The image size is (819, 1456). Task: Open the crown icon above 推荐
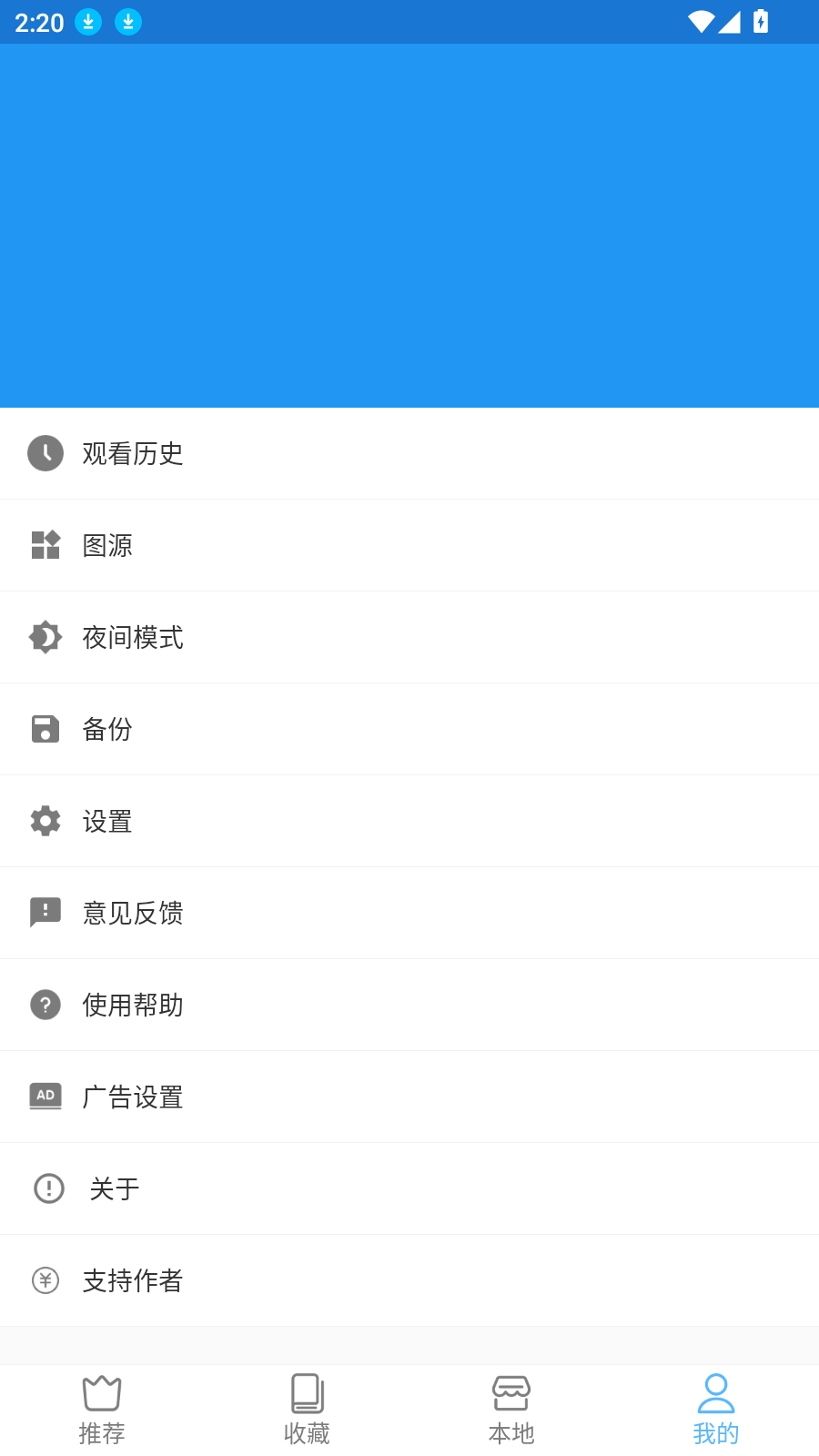click(x=102, y=1391)
